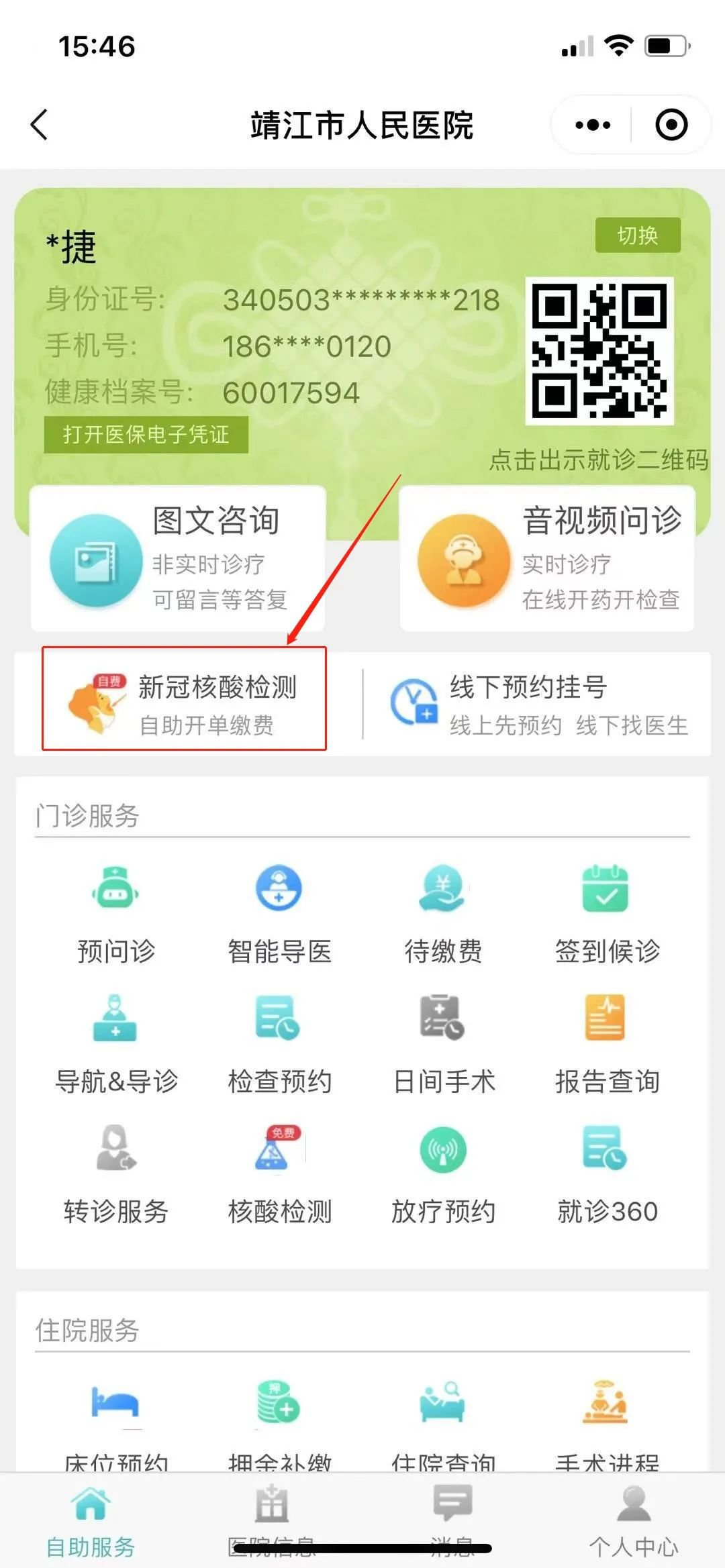Open the mini program three-dot menu
Image resolution: width=725 pixels, height=1568 pixels.
point(592,125)
